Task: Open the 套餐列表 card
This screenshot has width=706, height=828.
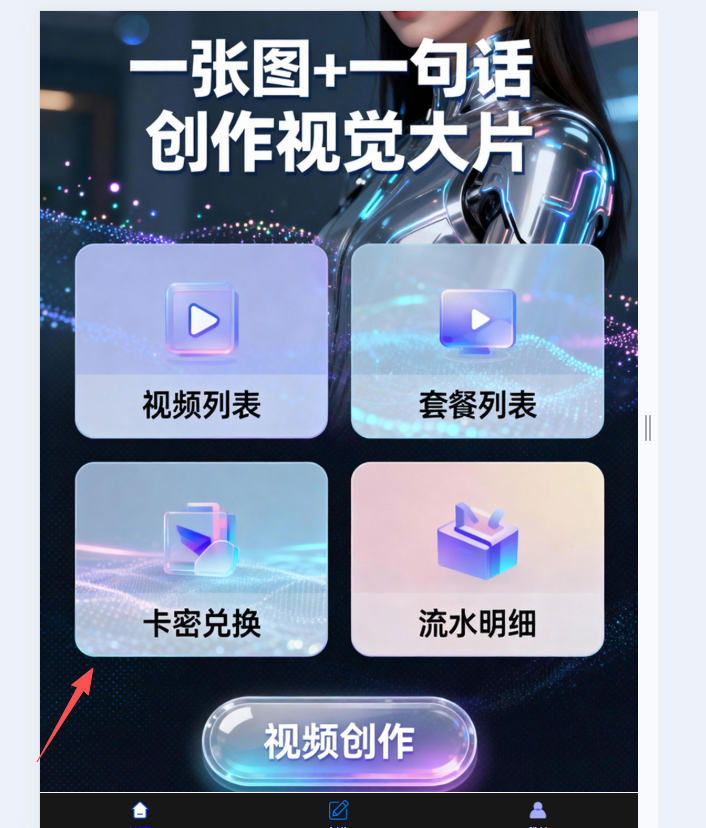Action: point(477,341)
